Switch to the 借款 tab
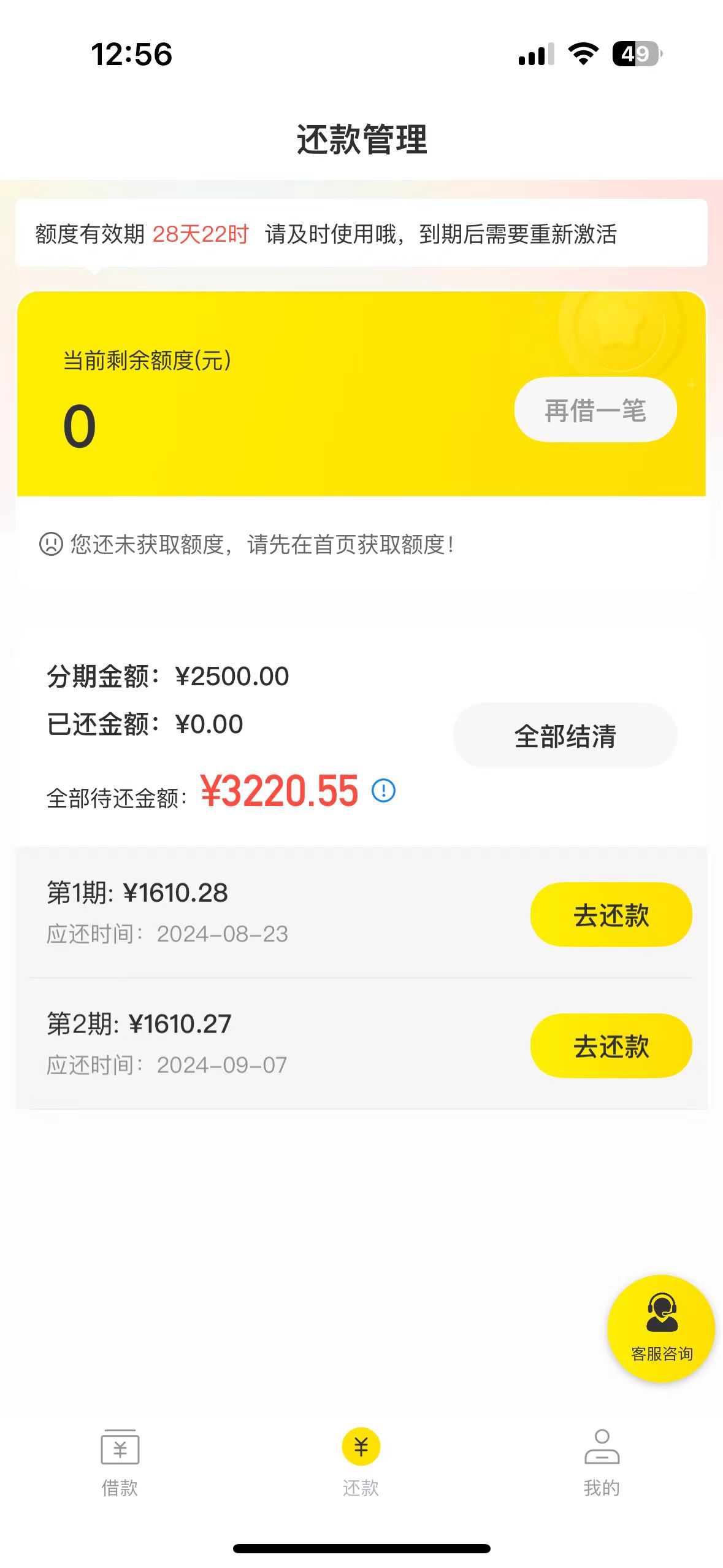This screenshot has height=1568, width=723. click(x=120, y=1462)
